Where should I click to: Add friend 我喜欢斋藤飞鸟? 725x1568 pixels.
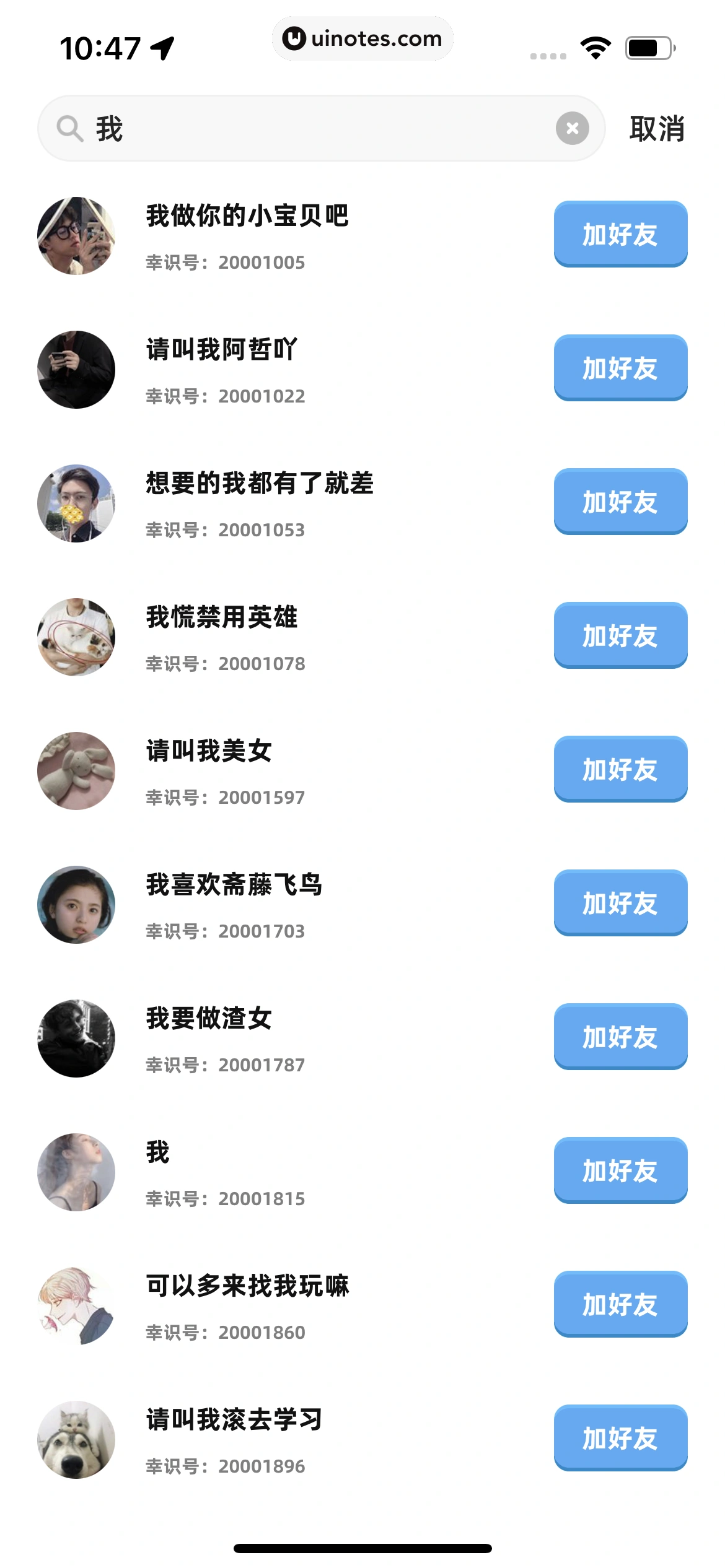click(620, 904)
